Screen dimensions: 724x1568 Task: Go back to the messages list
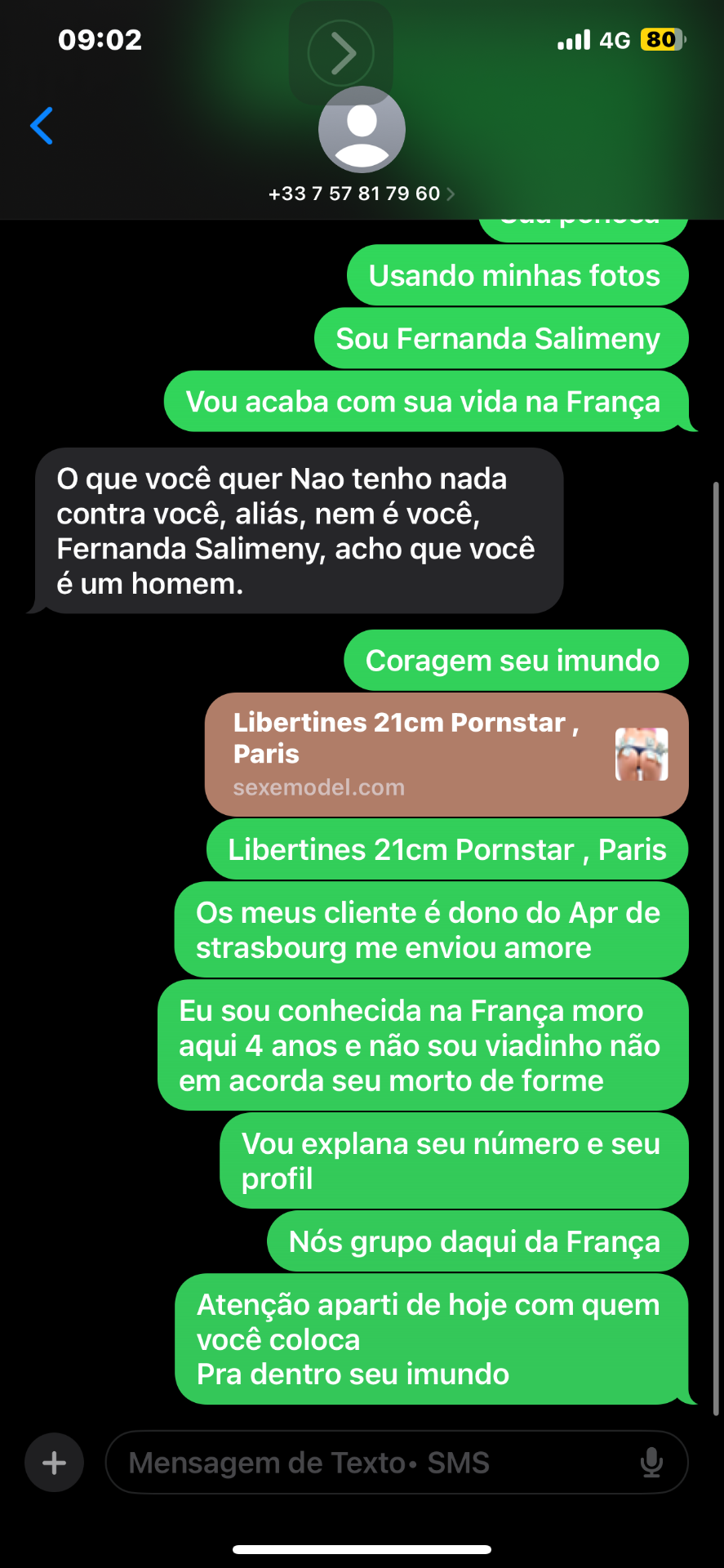42,126
